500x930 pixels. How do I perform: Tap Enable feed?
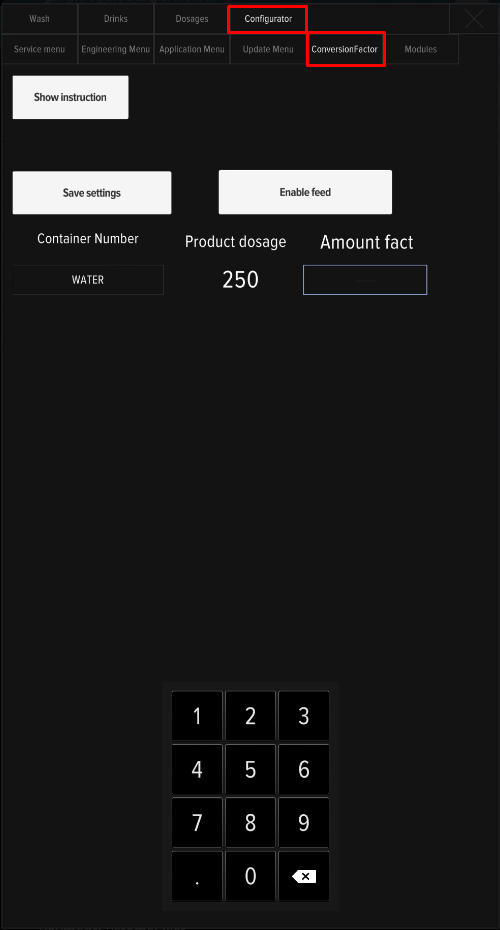coord(305,192)
